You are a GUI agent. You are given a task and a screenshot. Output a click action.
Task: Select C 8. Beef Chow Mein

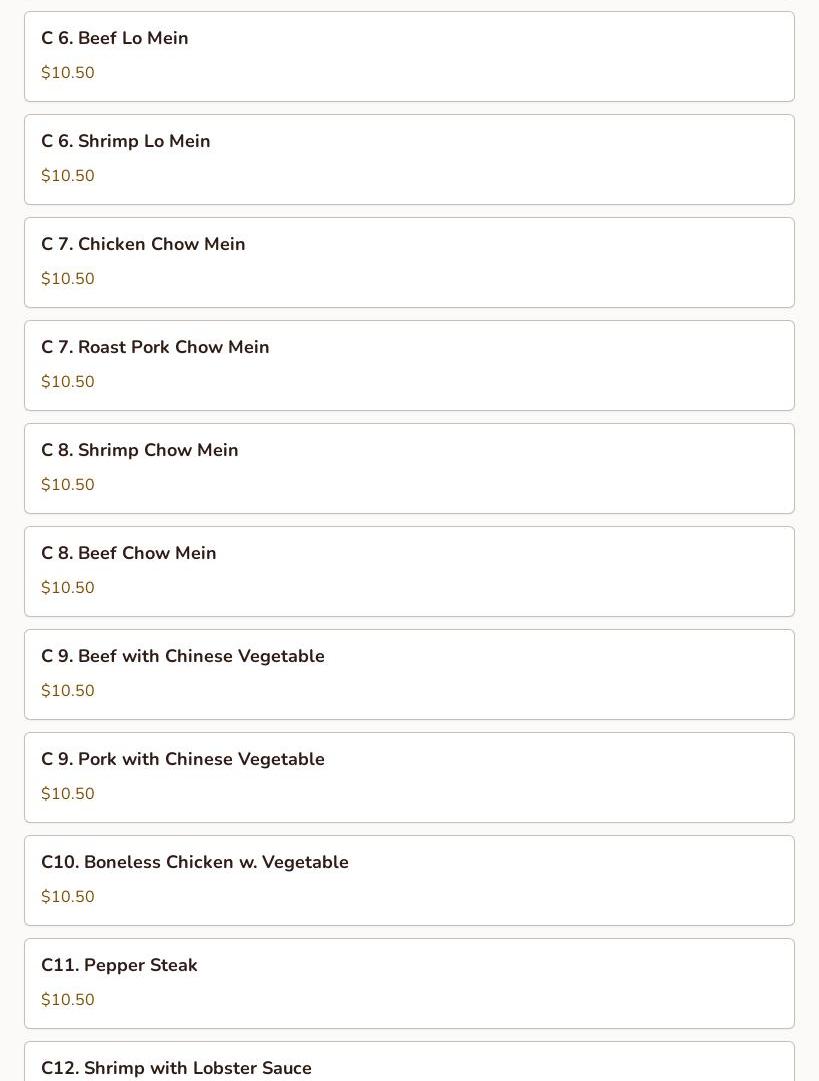click(409, 571)
